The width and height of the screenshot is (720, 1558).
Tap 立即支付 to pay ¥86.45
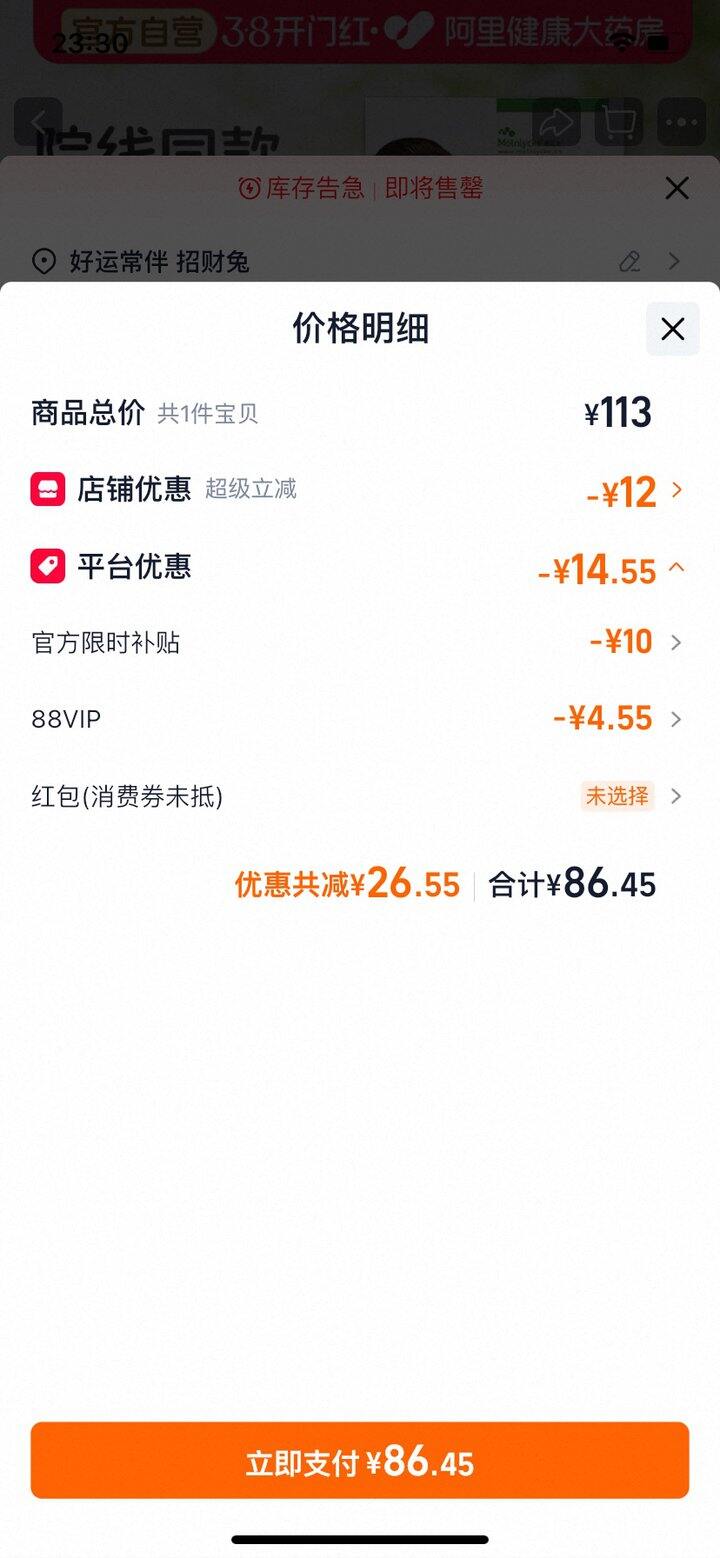point(360,1461)
